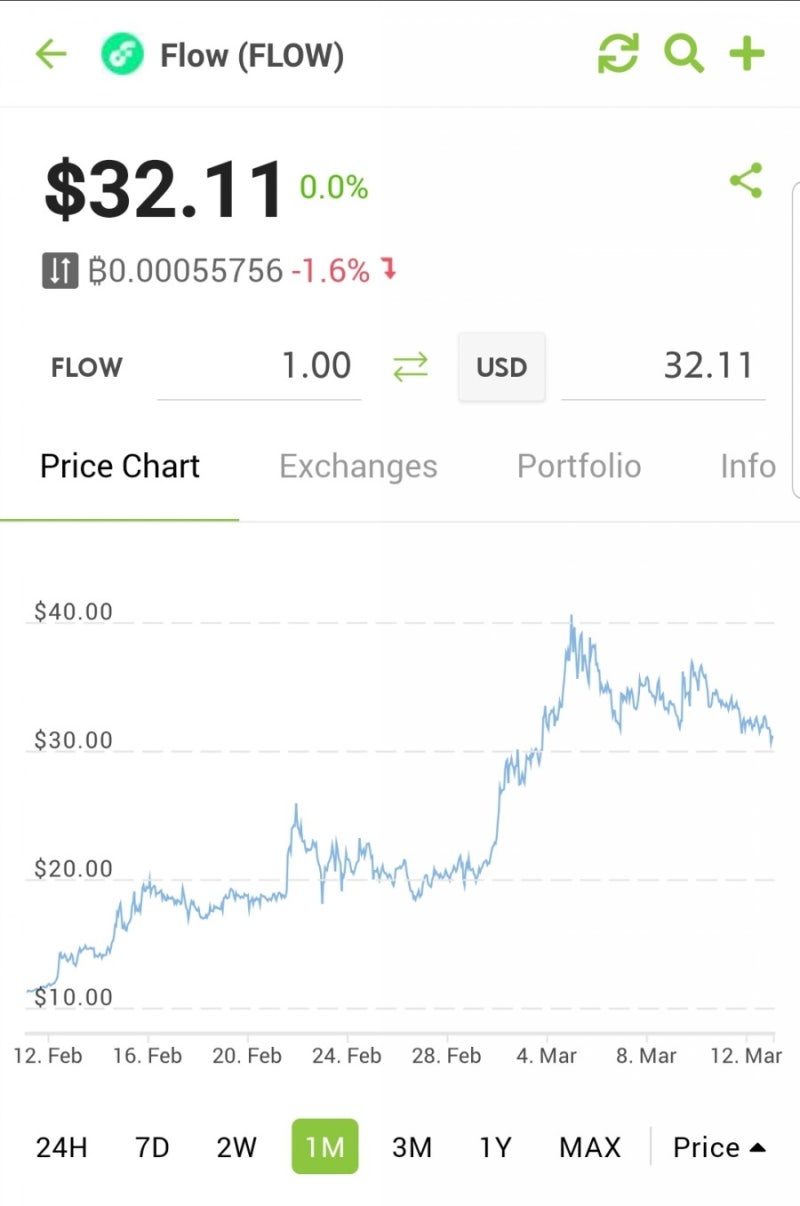Switch chart to 3M range
800x1206 pixels.
click(x=411, y=1147)
